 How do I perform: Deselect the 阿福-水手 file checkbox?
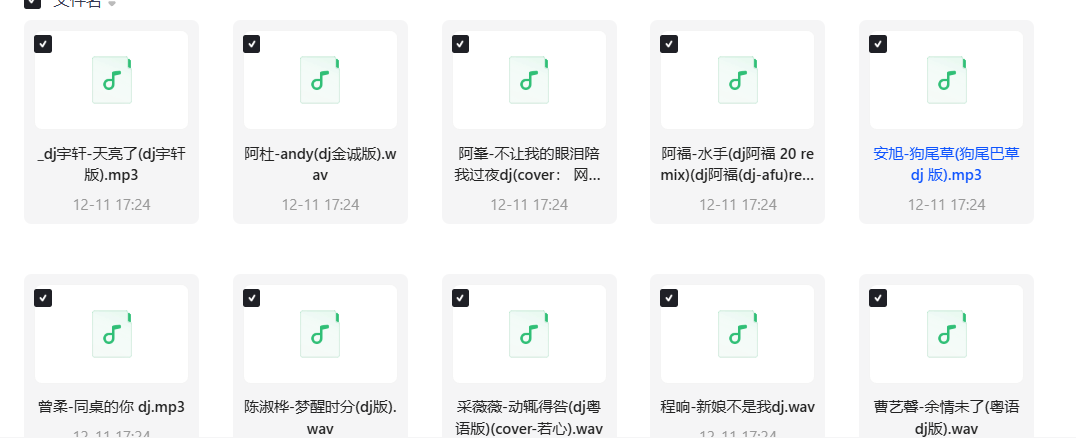click(669, 43)
